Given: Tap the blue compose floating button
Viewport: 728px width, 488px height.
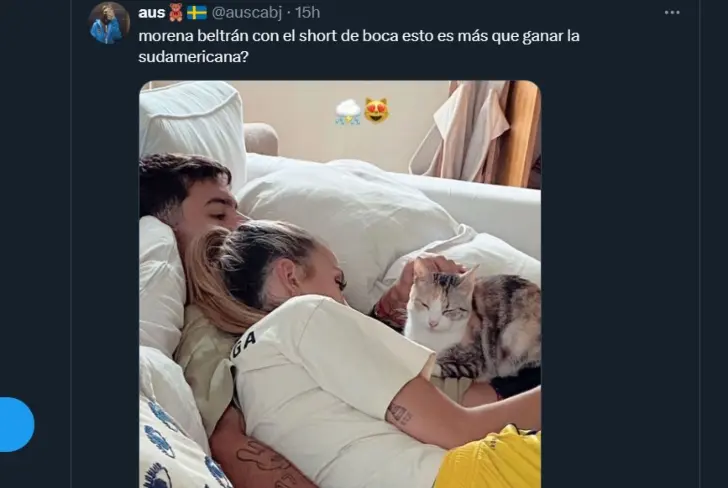Looking at the screenshot, I should [x=14, y=424].
